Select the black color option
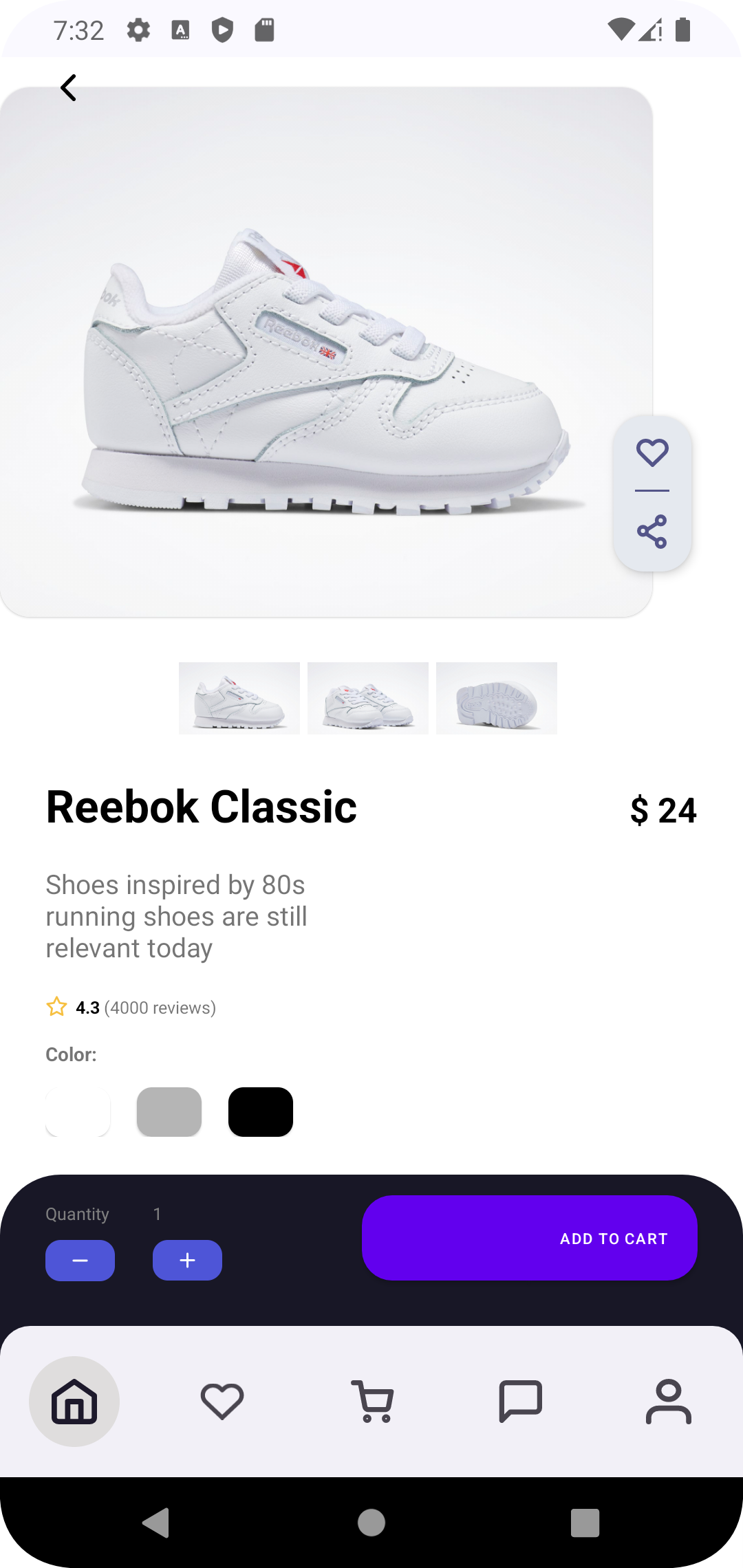The width and height of the screenshot is (743, 1568). tap(260, 1112)
